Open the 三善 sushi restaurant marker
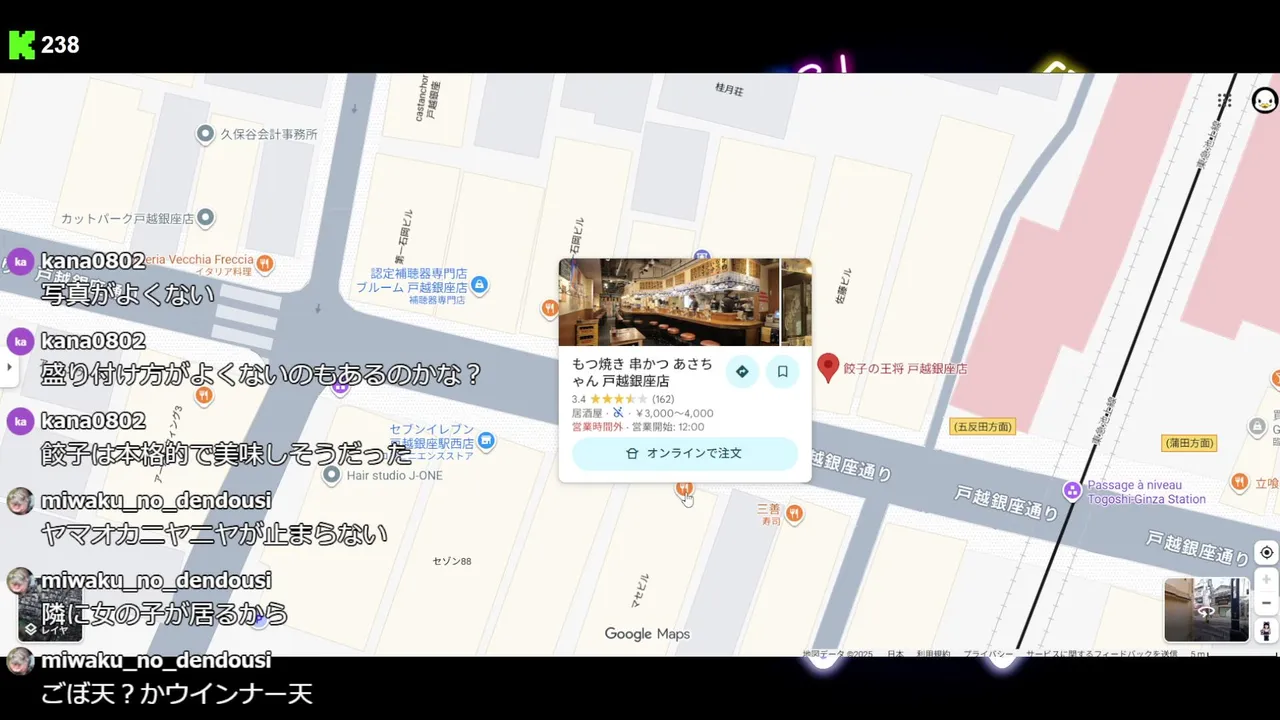1280x720 pixels. pos(794,514)
